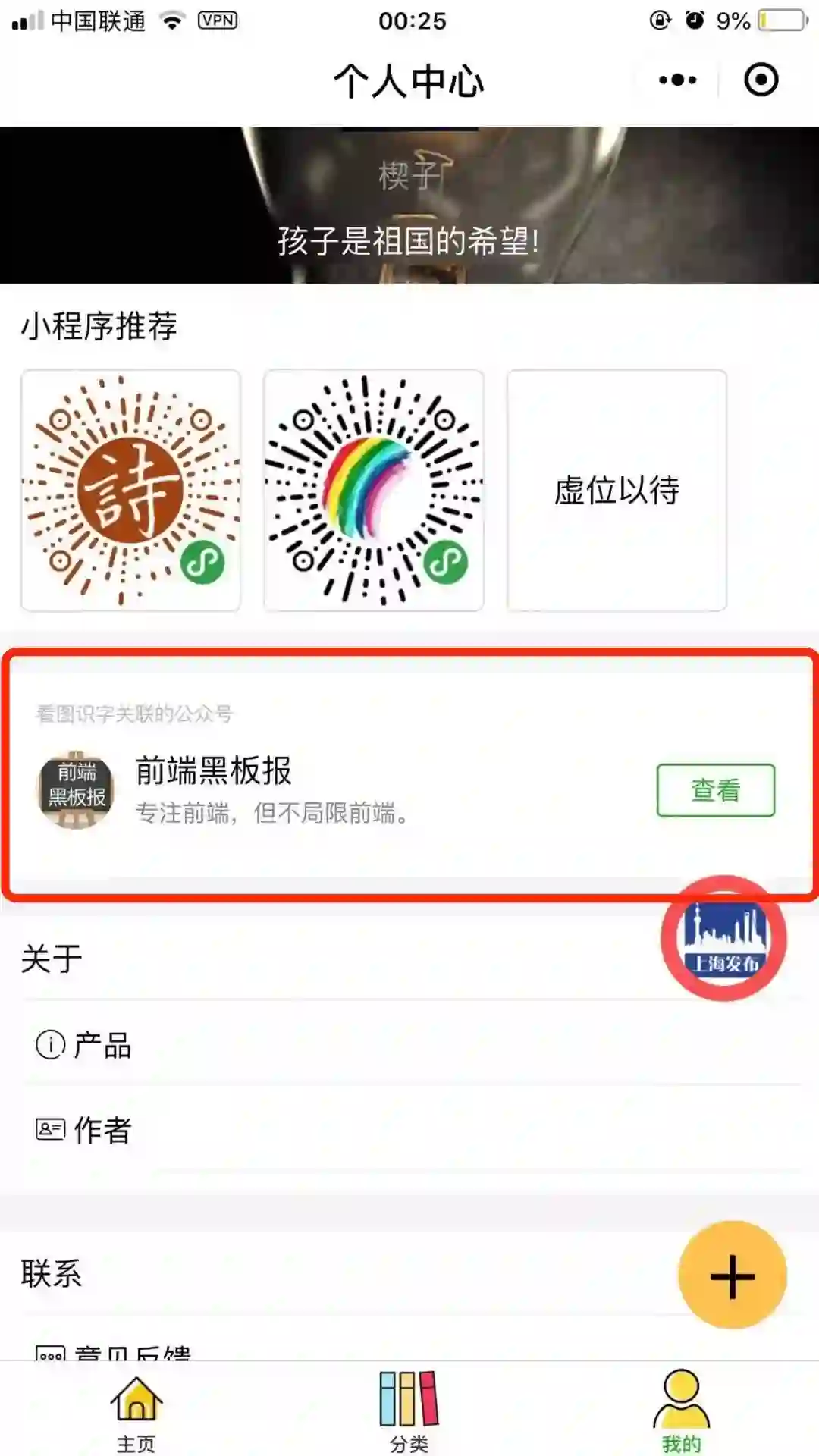The width and height of the screenshot is (819, 1456).
Task: Switch to the 分类 tab
Action: pos(409,1410)
